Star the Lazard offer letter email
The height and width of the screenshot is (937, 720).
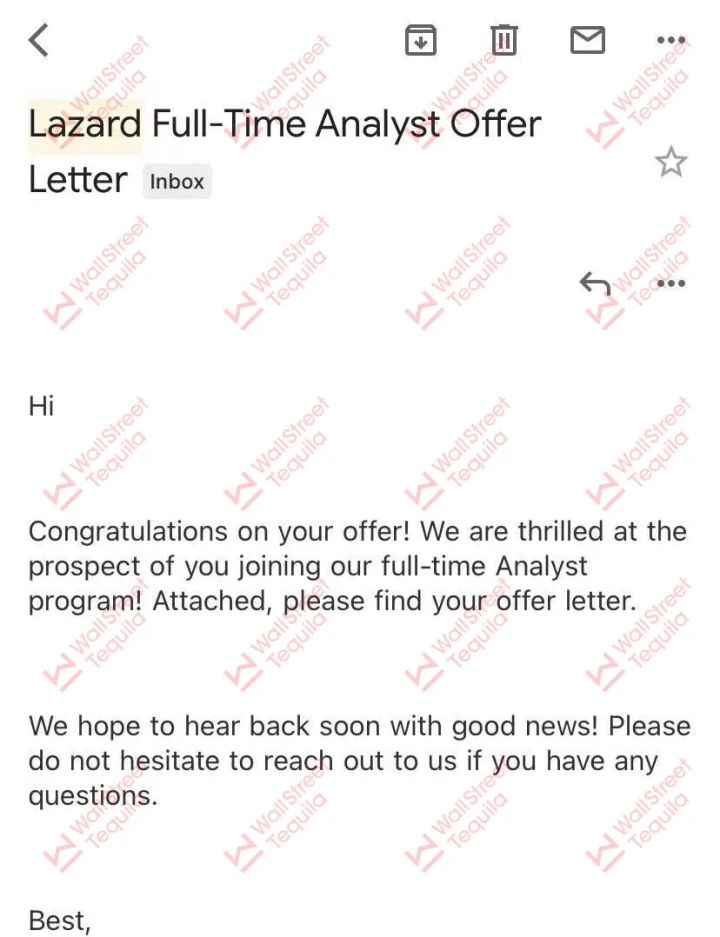(x=671, y=162)
